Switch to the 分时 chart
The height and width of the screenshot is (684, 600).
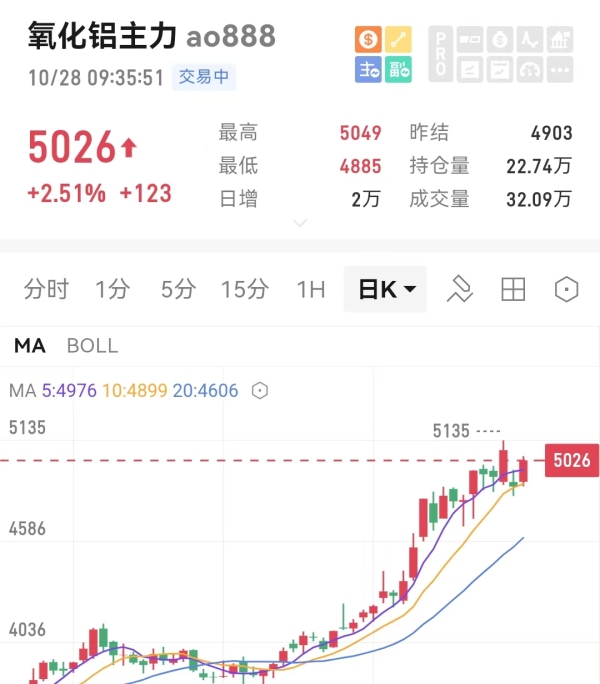point(46,290)
